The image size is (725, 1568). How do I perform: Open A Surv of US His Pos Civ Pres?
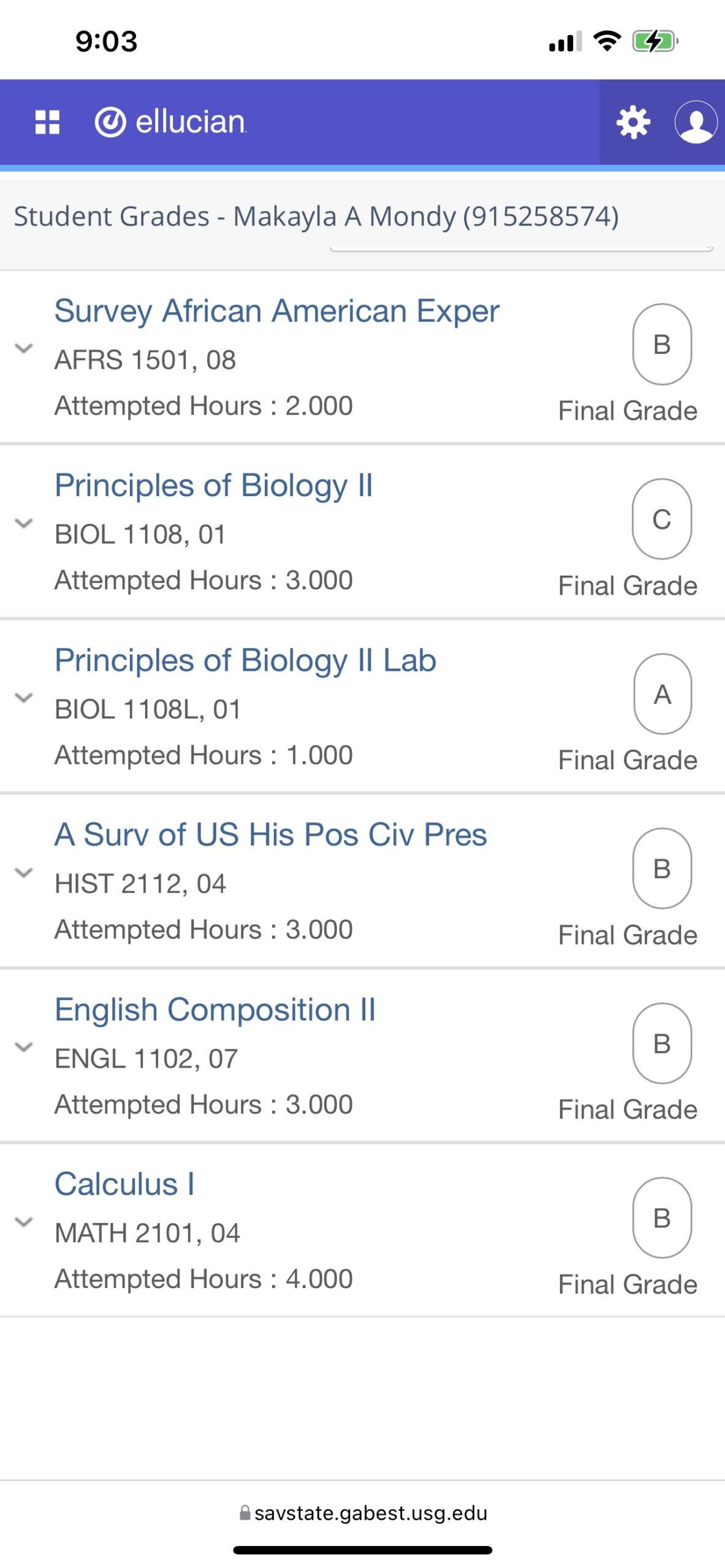click(270, 835)
